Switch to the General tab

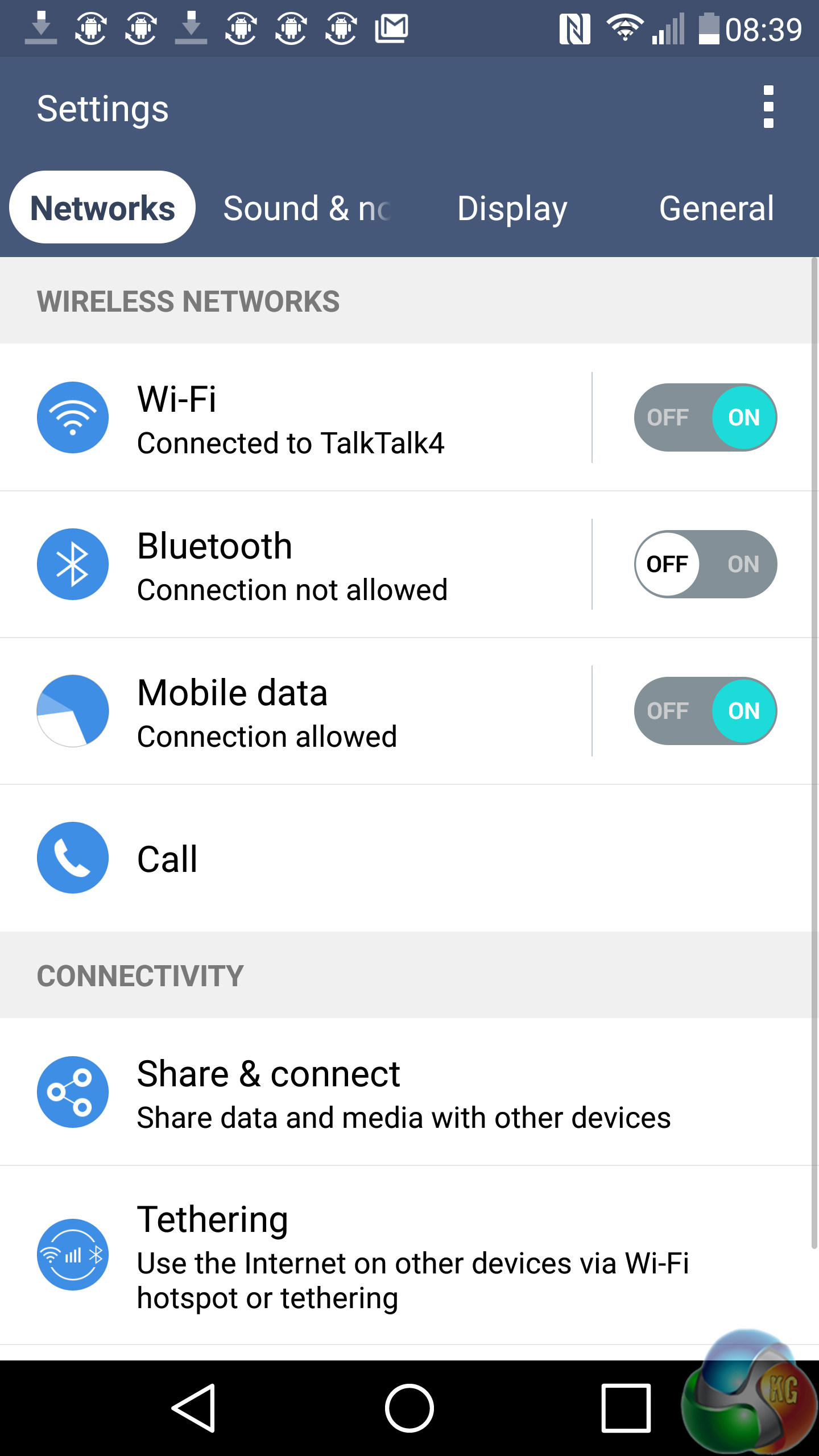[716, 208]
